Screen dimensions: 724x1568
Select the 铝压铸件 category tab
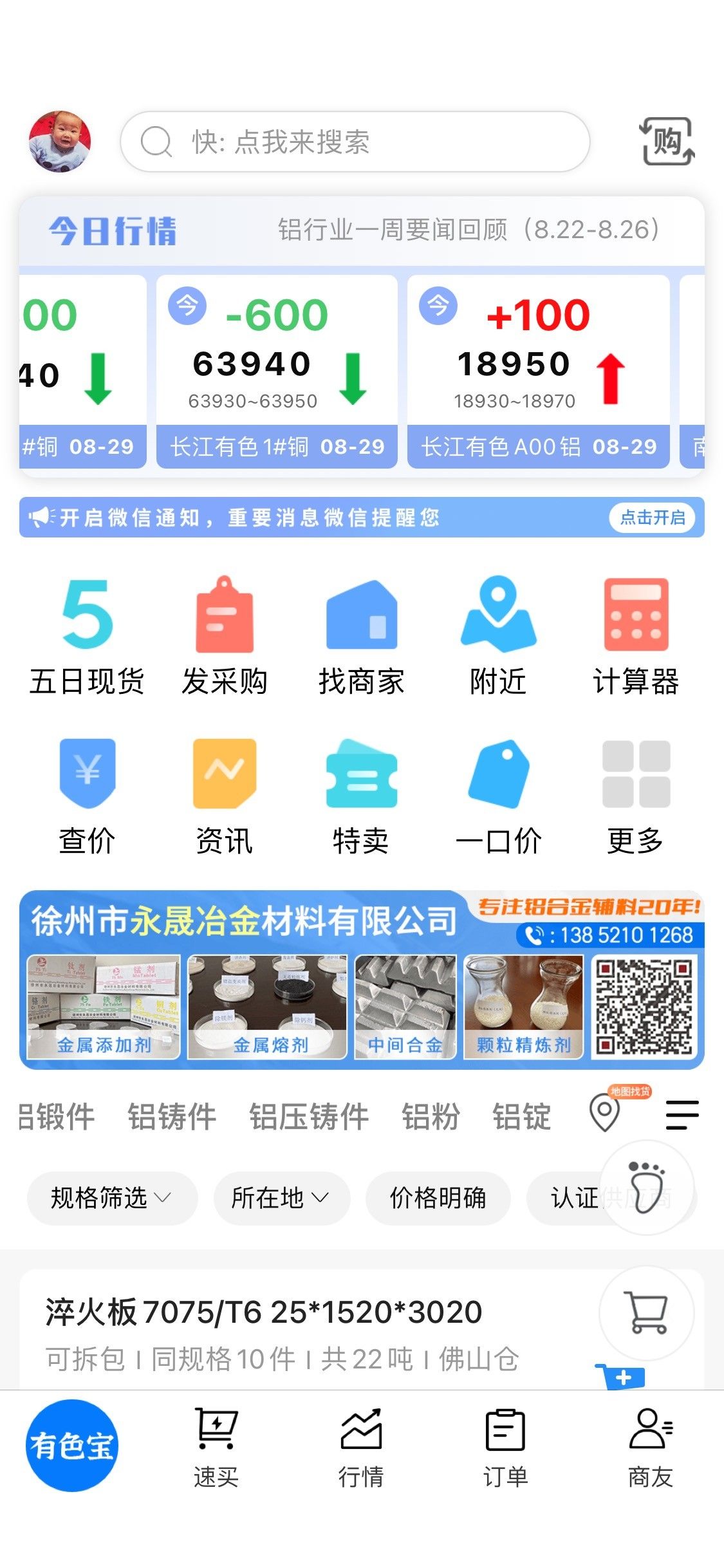[309, 1116]
